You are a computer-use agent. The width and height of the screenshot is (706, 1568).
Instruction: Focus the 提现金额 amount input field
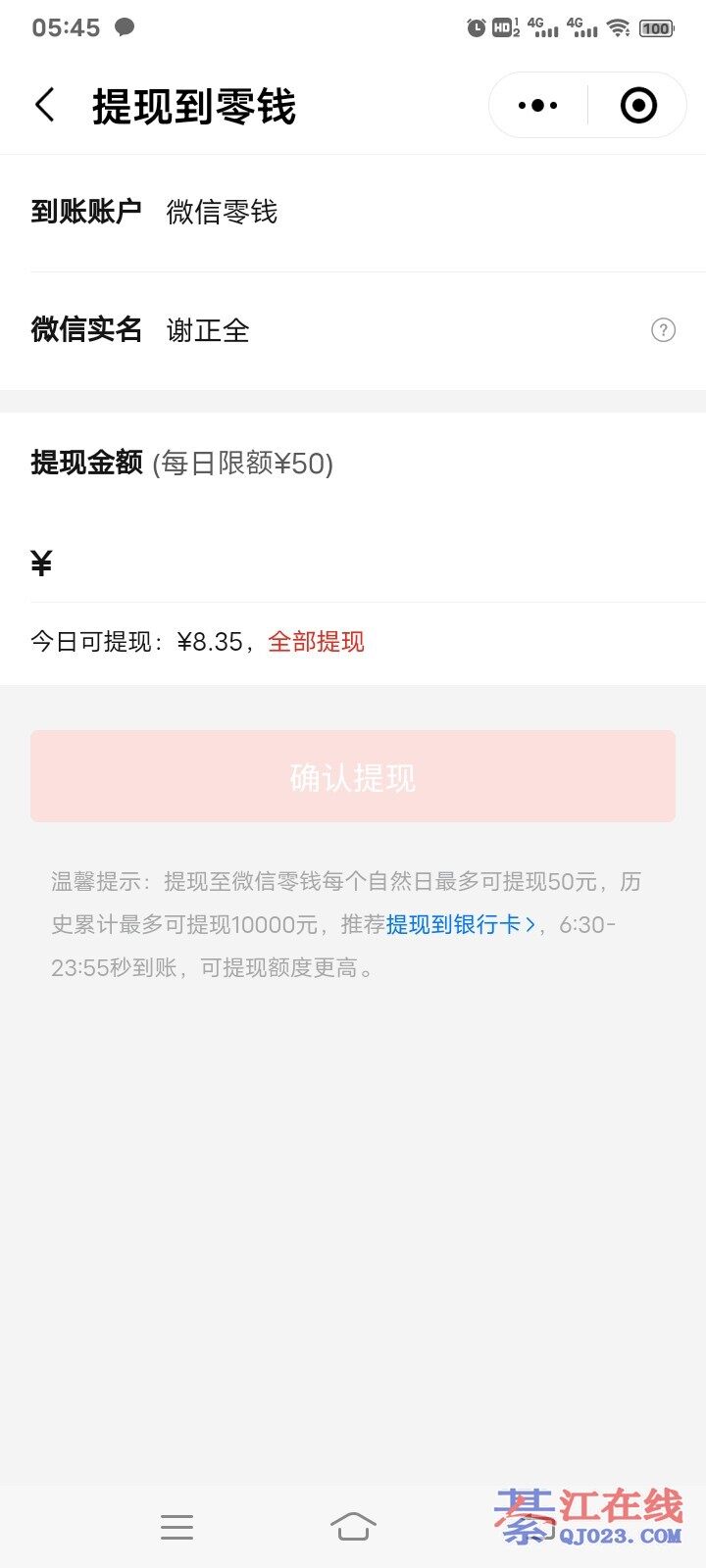click(373, 563)
